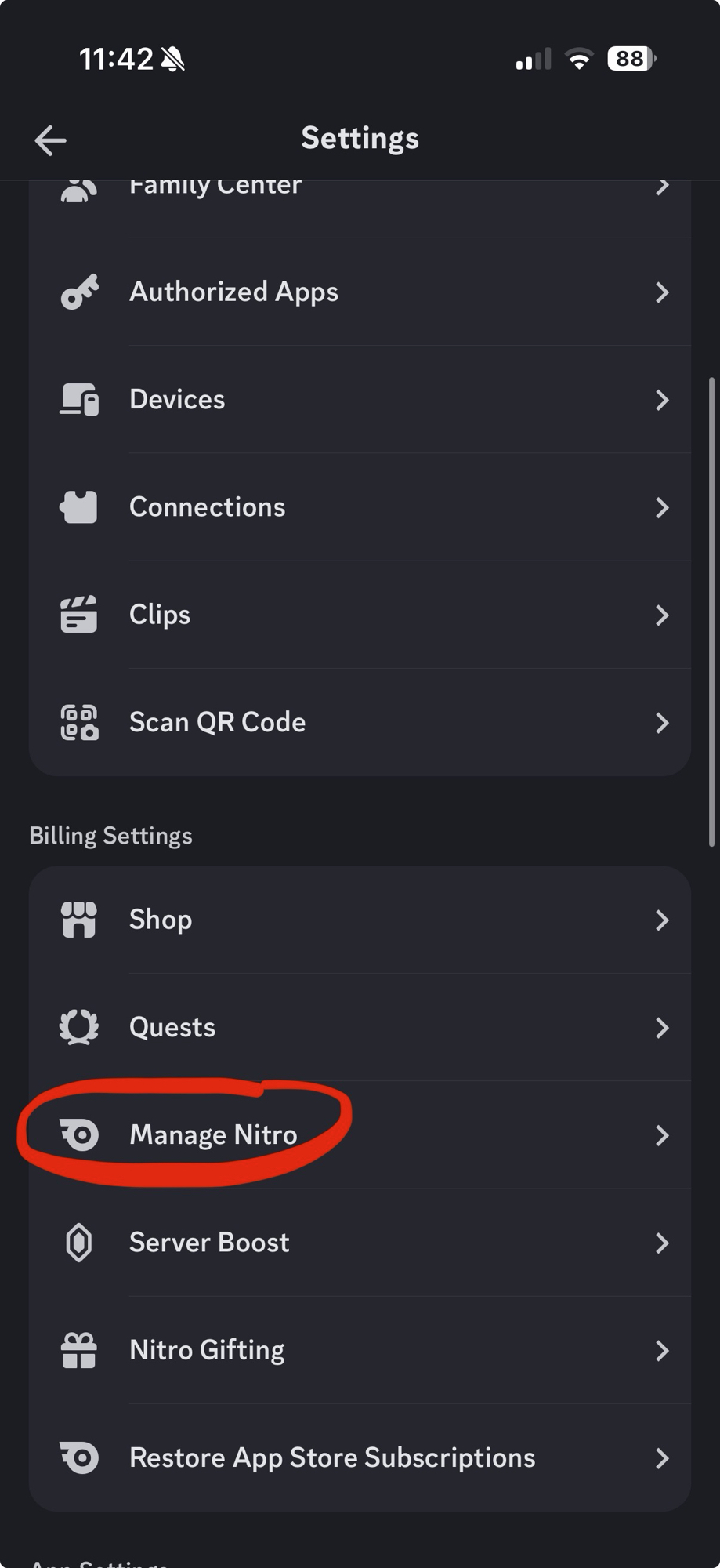This screenshot has height=1568, width=720.
Task: Open Manage Nitro
Action: pyautogui.click(x=360, y=1134)
